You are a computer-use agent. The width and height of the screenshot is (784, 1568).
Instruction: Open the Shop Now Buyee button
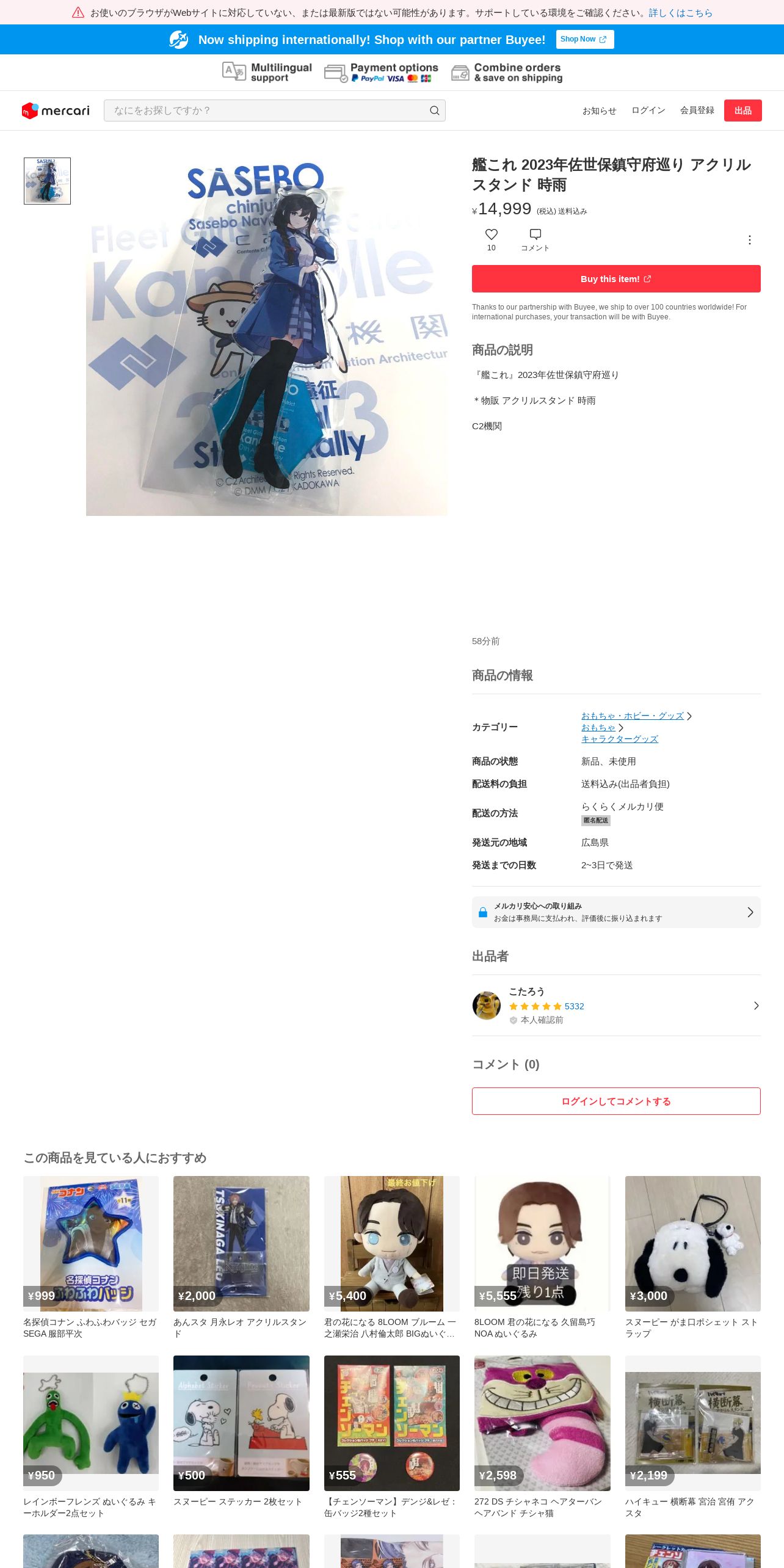coord(585,39)
